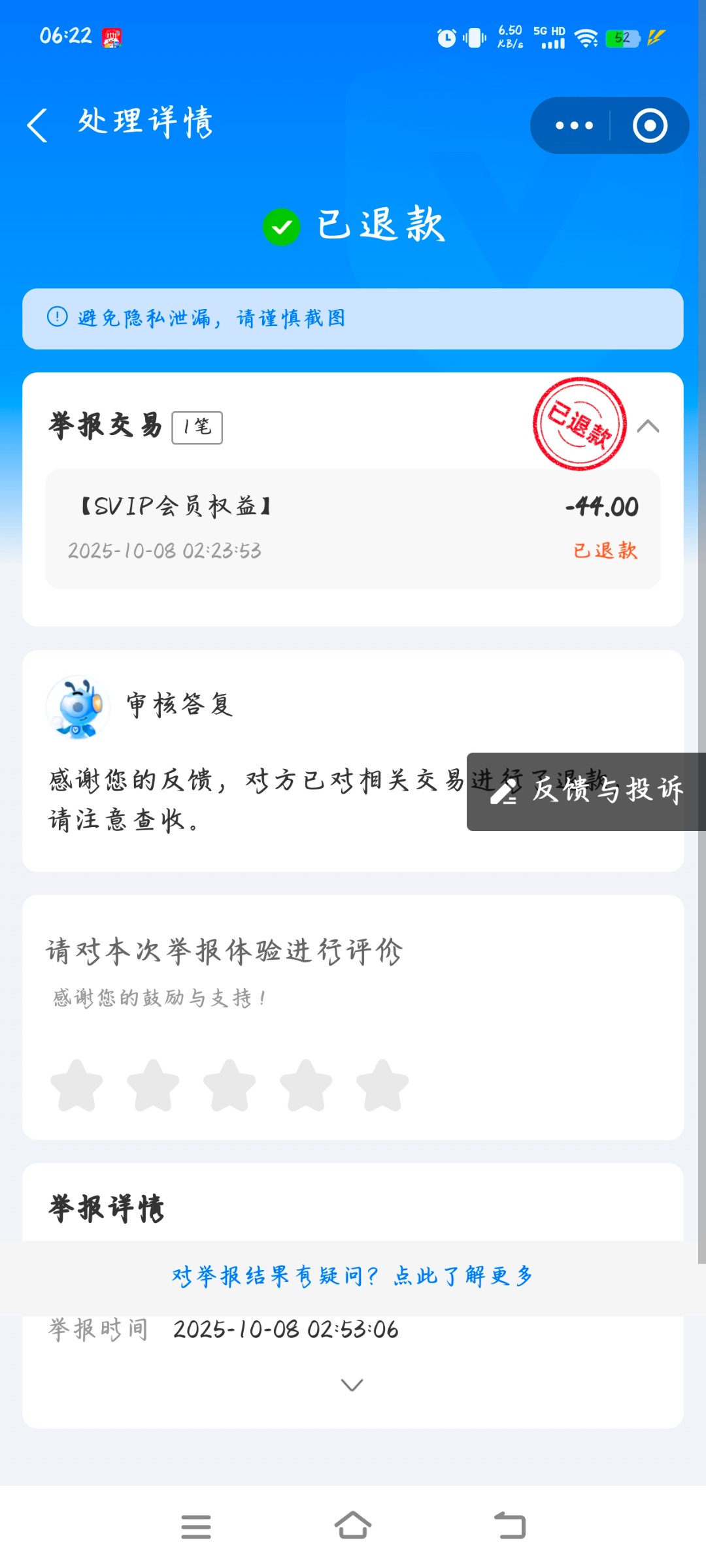Rate the report experience one star

click(76, 1086)
